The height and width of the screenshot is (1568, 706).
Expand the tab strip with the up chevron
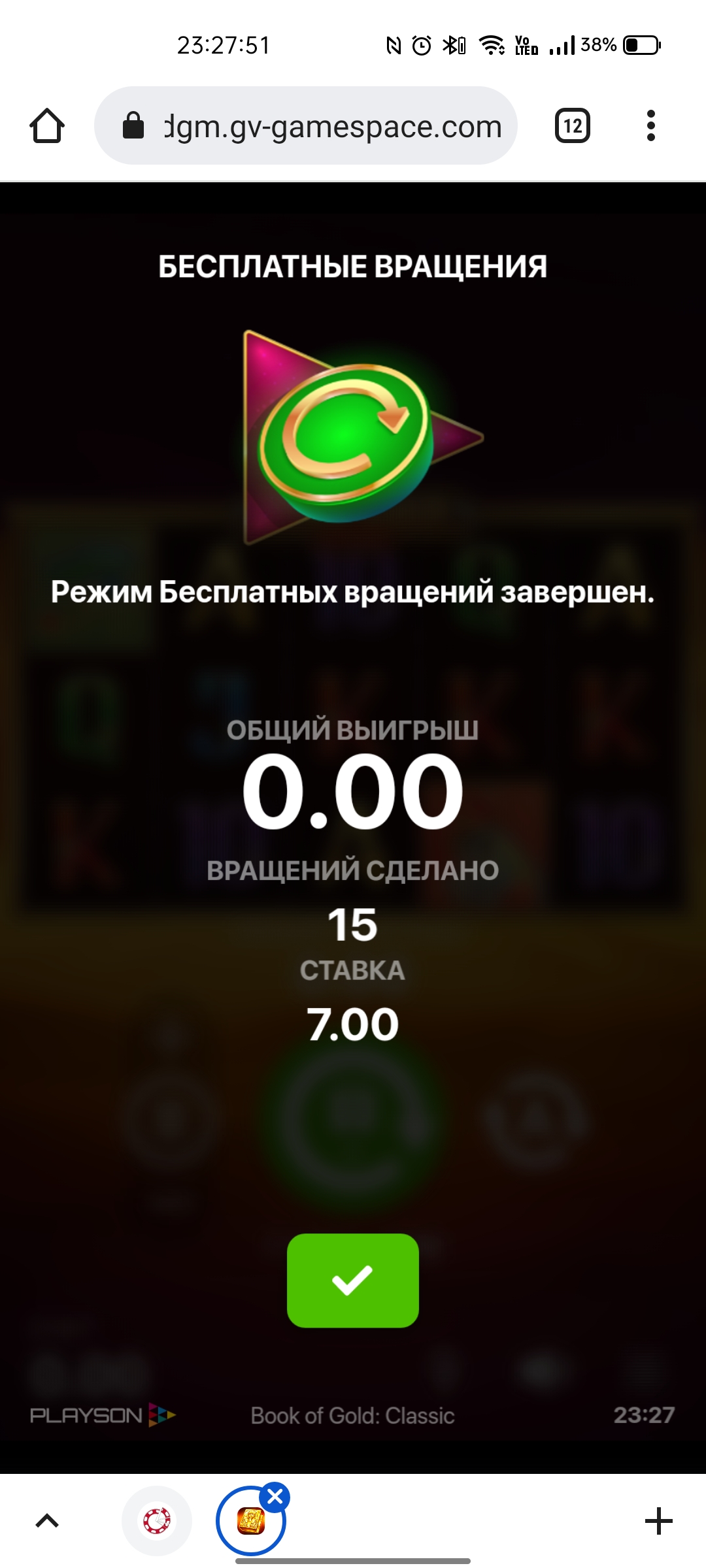(46, 1521)
